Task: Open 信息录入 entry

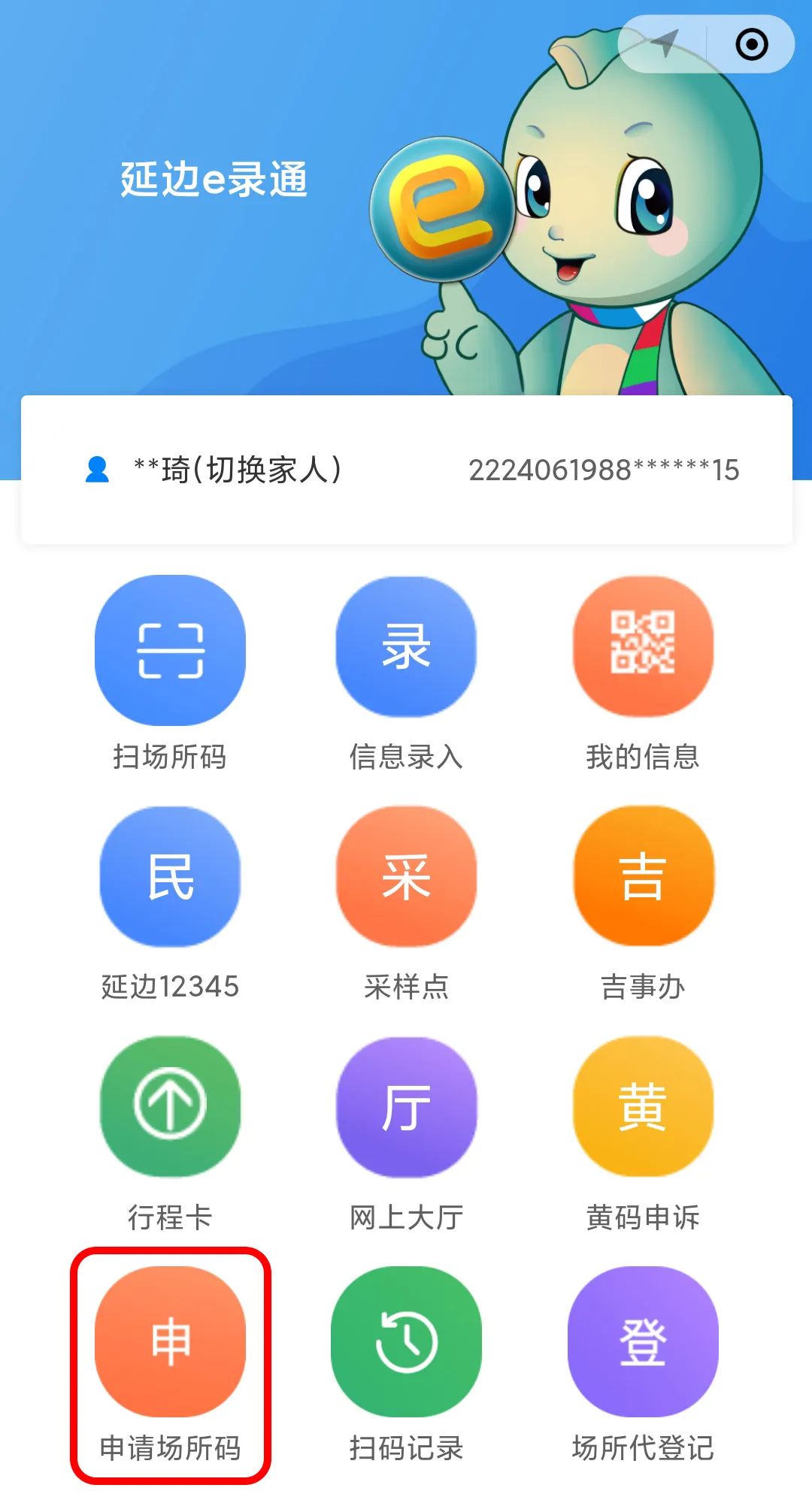Action: tap(406, 647)
